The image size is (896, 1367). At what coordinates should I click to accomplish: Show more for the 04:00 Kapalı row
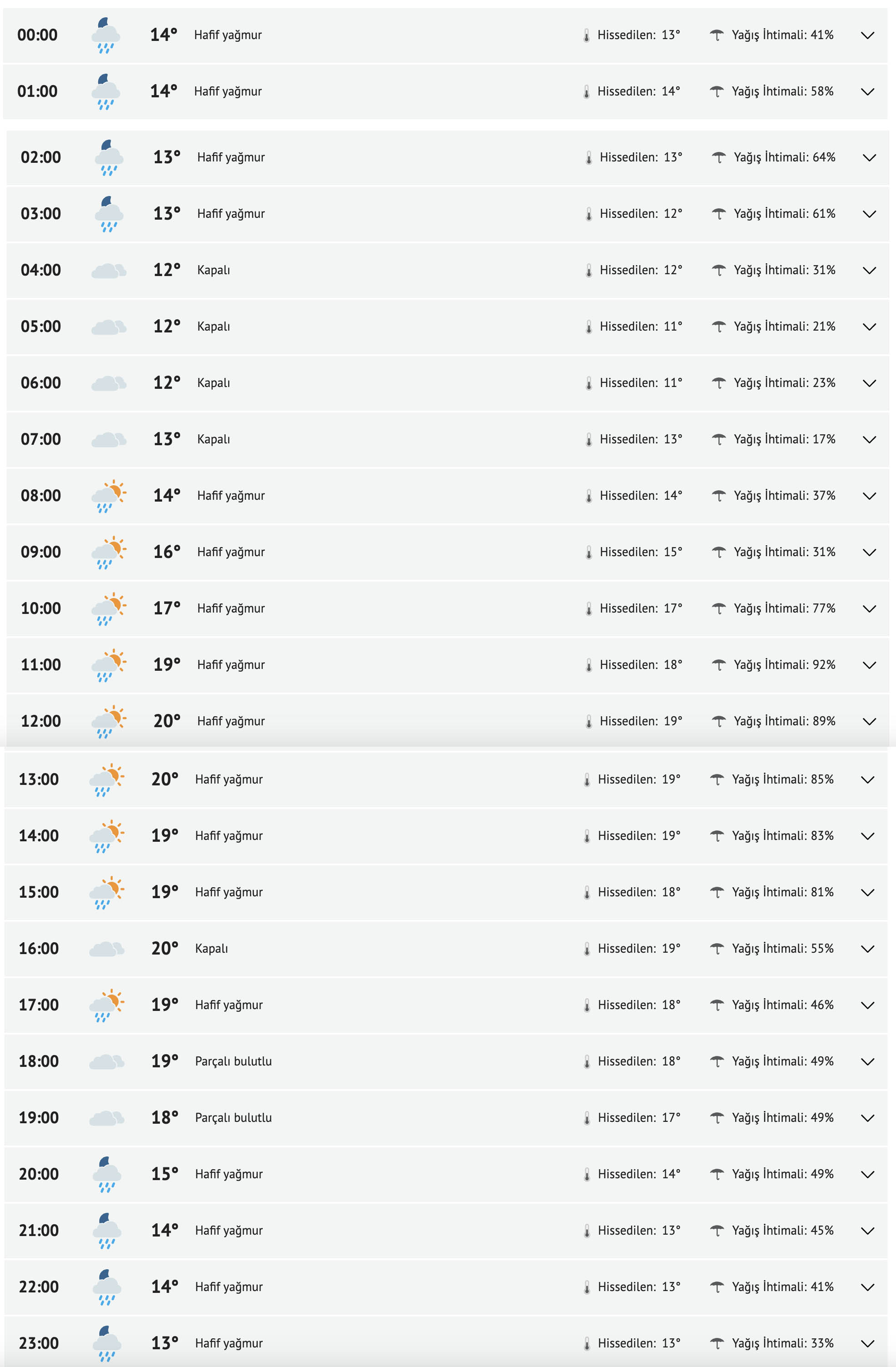[x=869, y=271]
